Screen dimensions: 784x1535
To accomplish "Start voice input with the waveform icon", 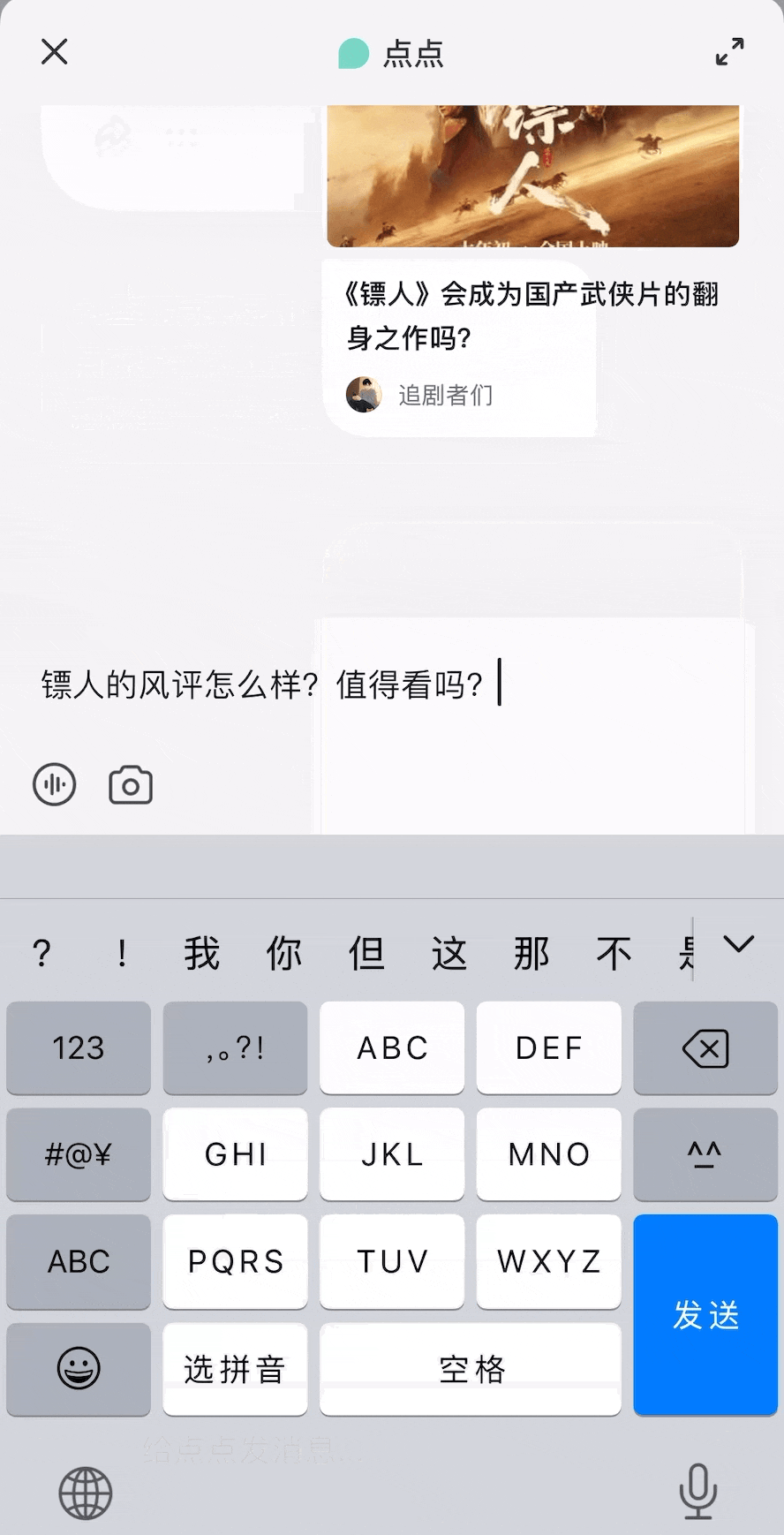I will click(x=55, y=784).
